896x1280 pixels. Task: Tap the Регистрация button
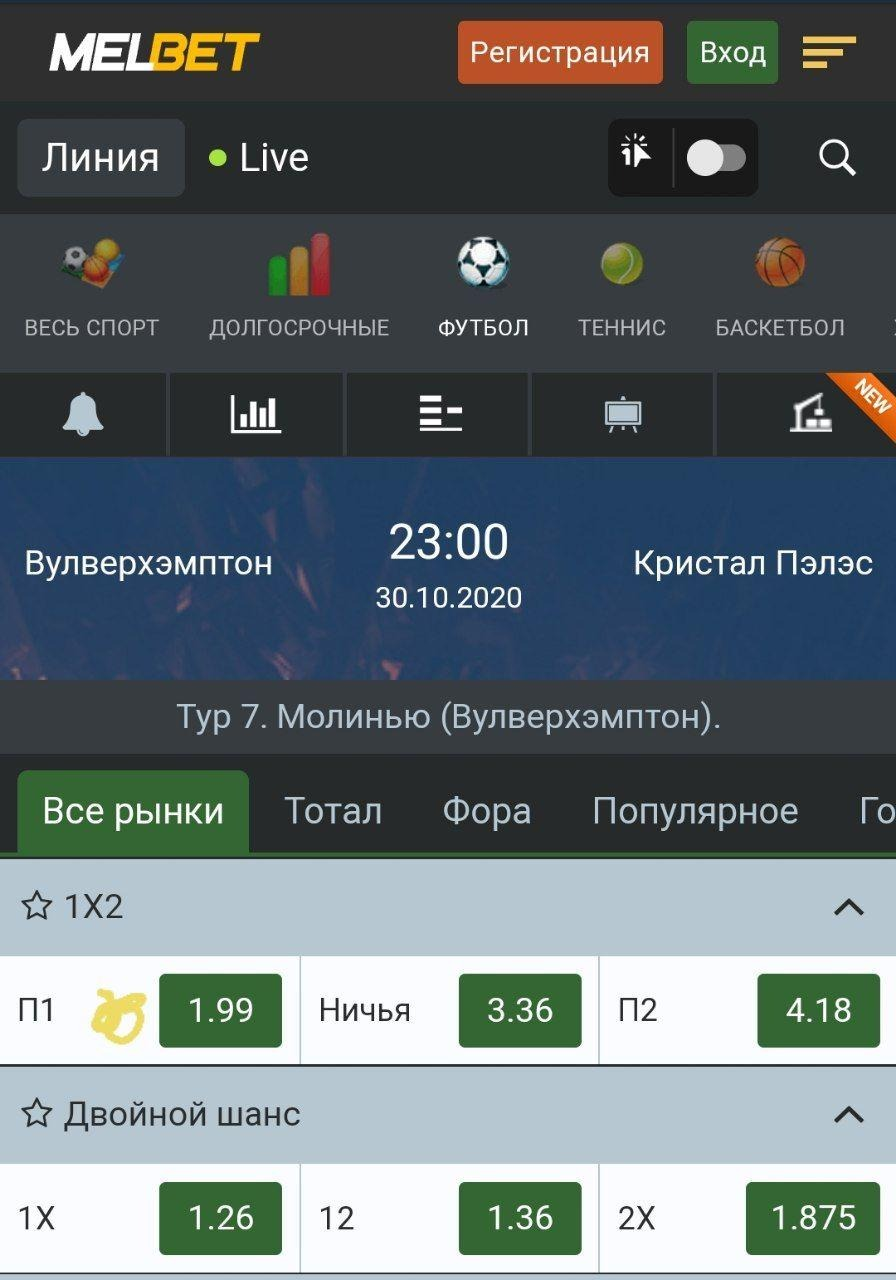(x=560, y=52)
